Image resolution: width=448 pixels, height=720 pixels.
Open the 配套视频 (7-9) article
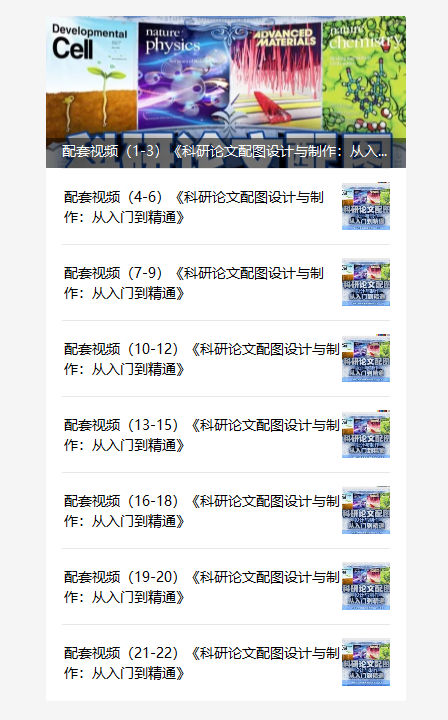point(226,282)
